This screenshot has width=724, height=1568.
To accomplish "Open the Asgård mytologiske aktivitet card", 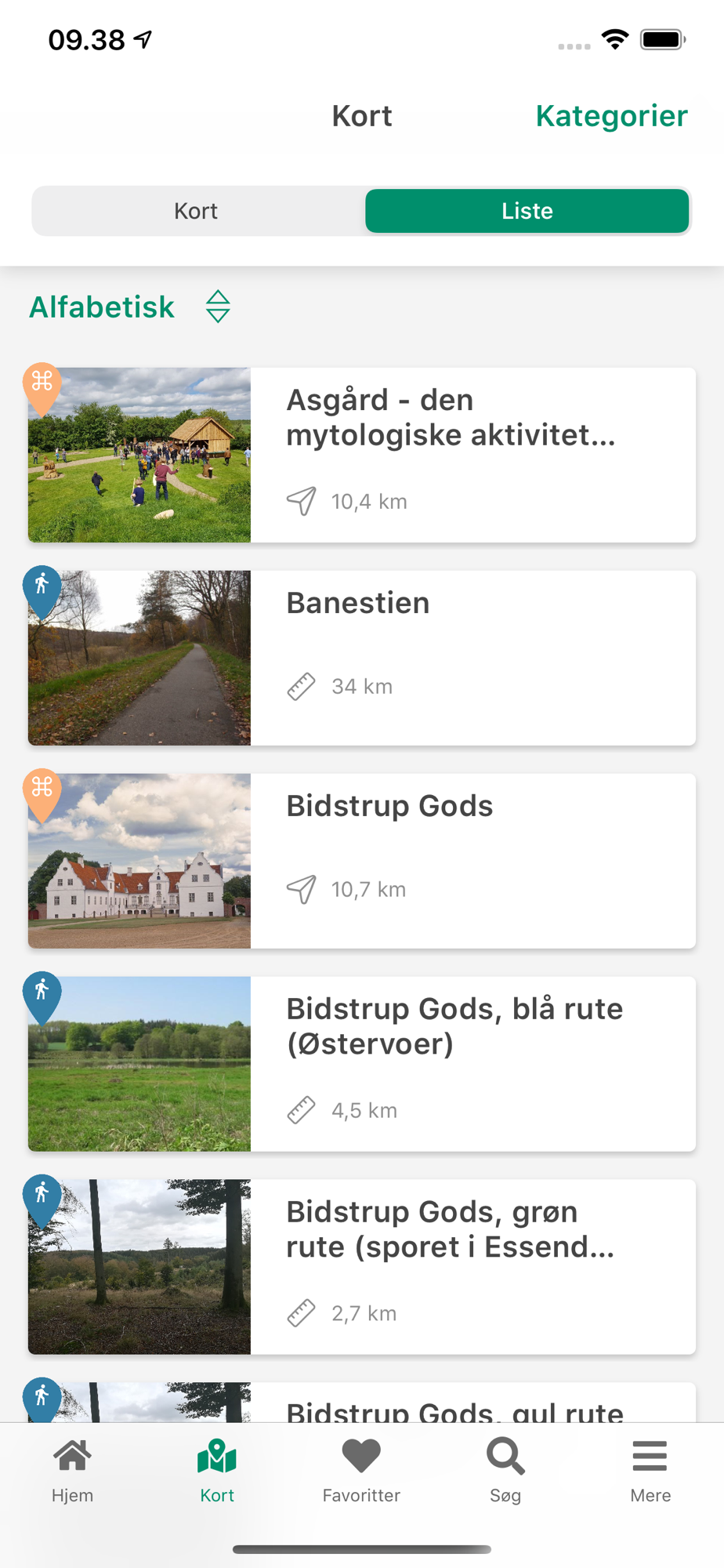I will [362, 455].
